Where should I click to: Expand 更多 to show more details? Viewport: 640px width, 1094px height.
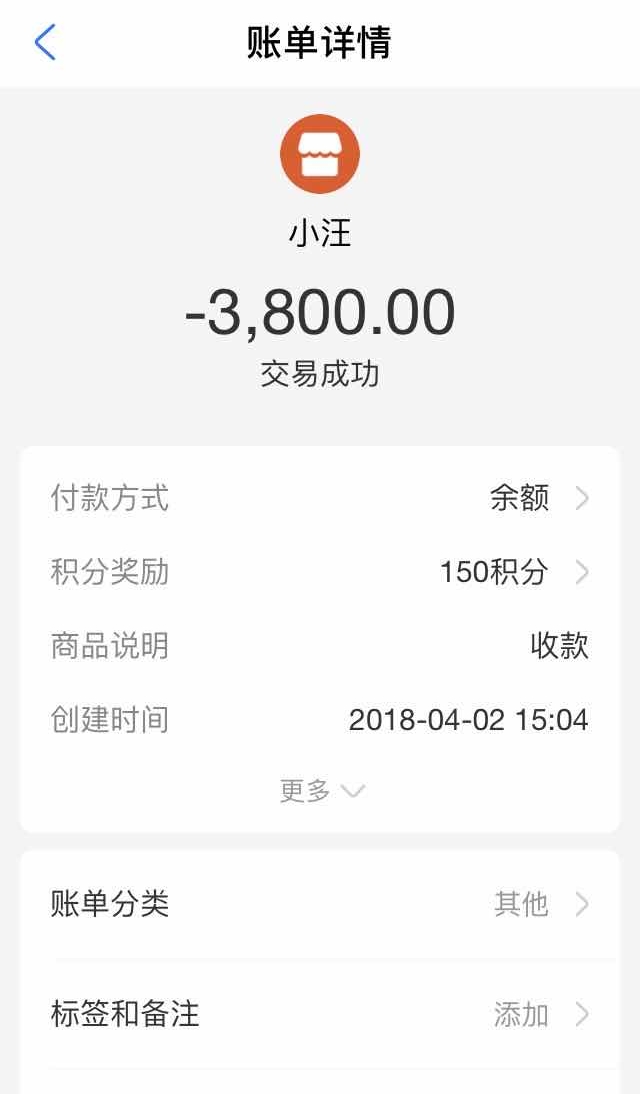[321, 791]
